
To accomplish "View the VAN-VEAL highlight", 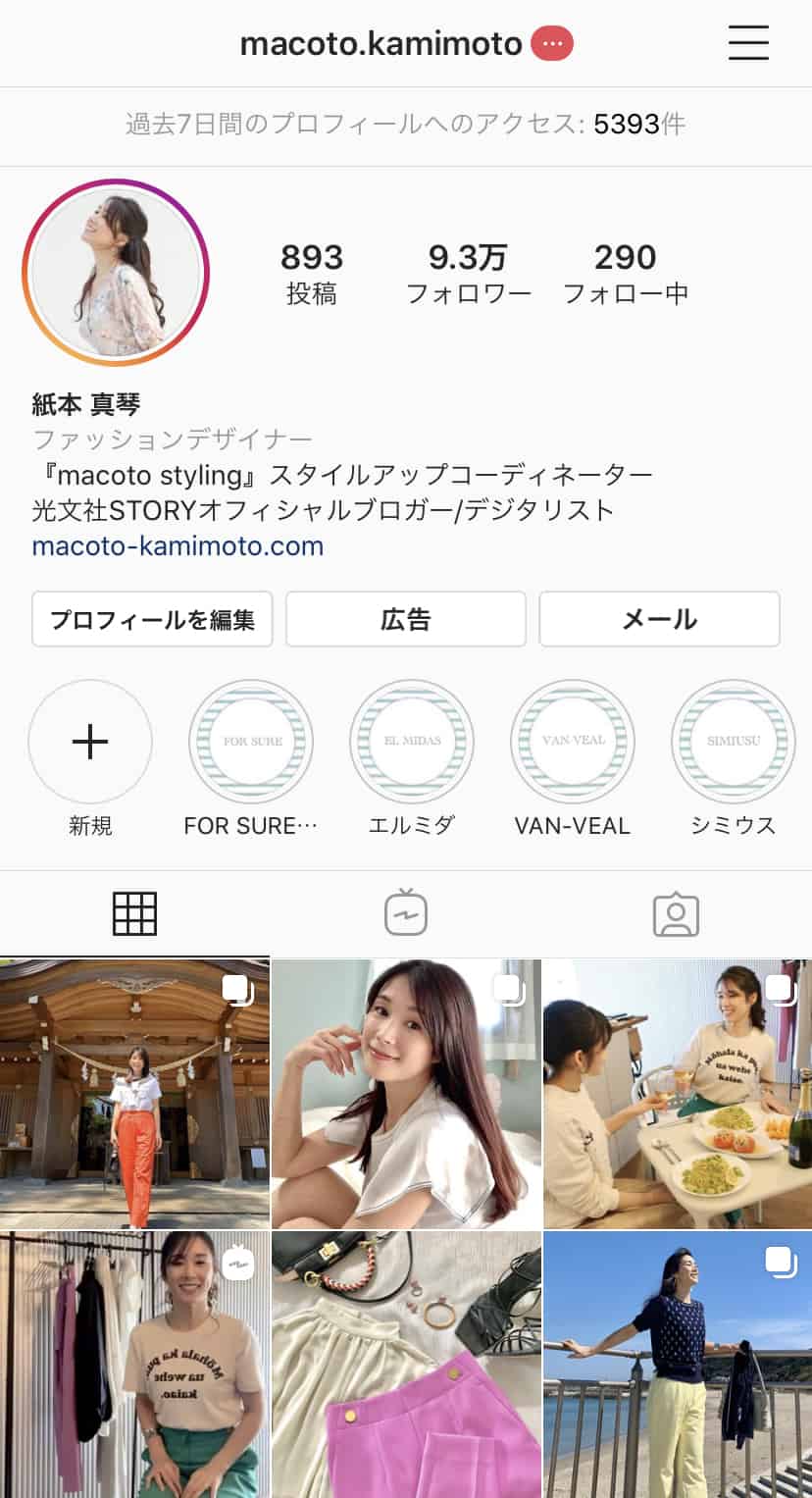I will [x=573, y=743].
